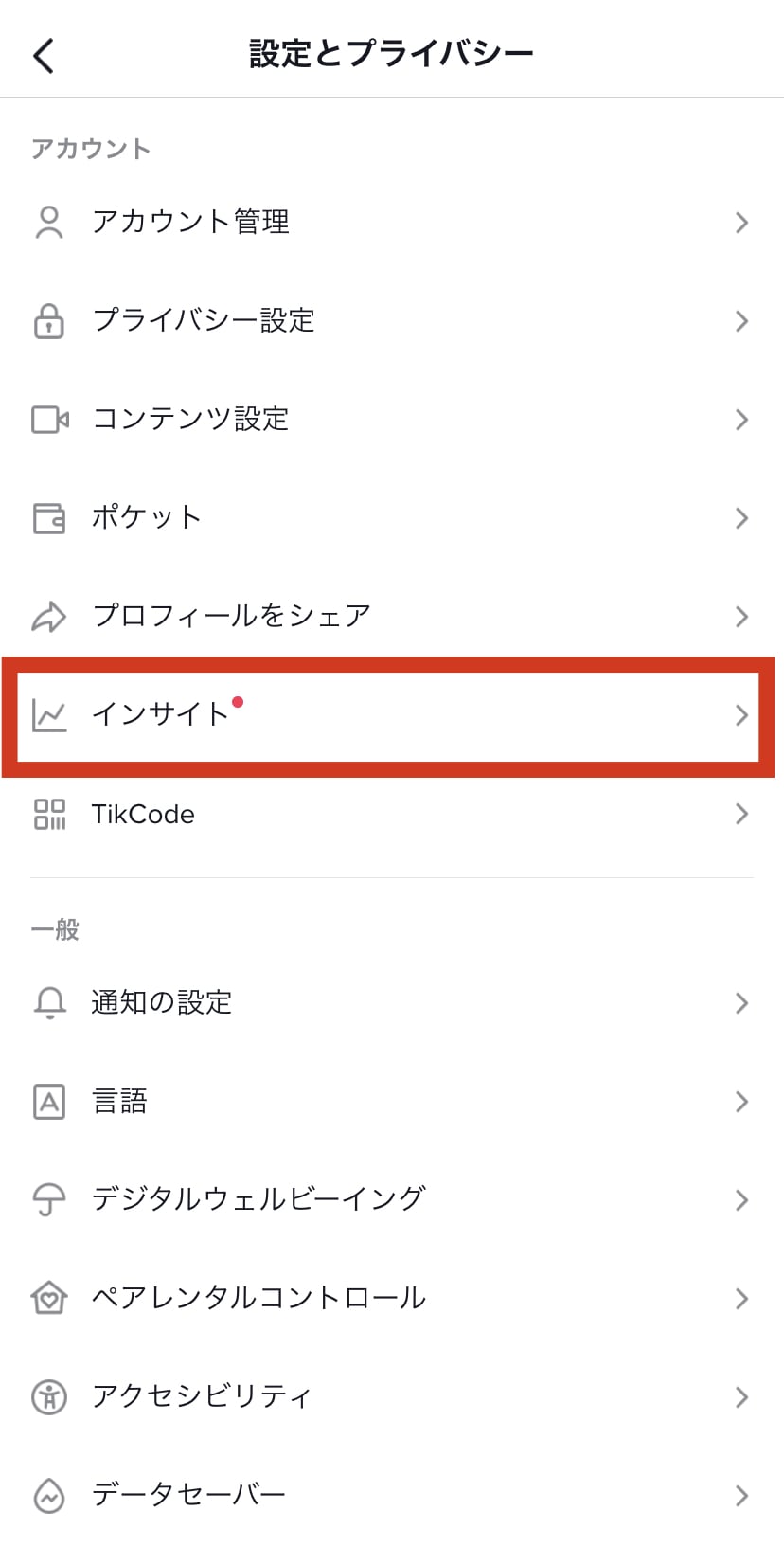
Task: Open 言語 settings
Action: click(x=392, y=1101)
